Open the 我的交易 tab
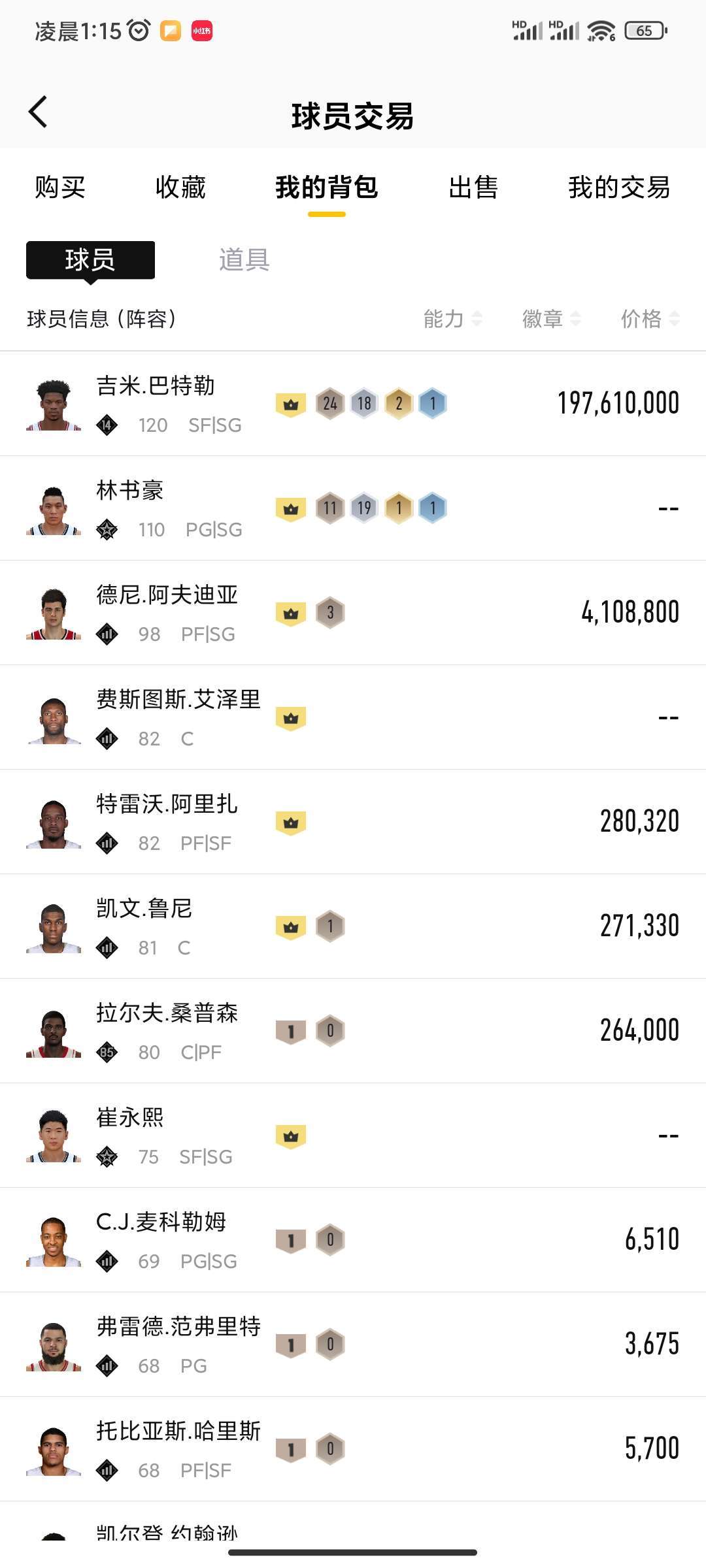The height and width of the screenshot is (1568, 706). tap(618, 189)
